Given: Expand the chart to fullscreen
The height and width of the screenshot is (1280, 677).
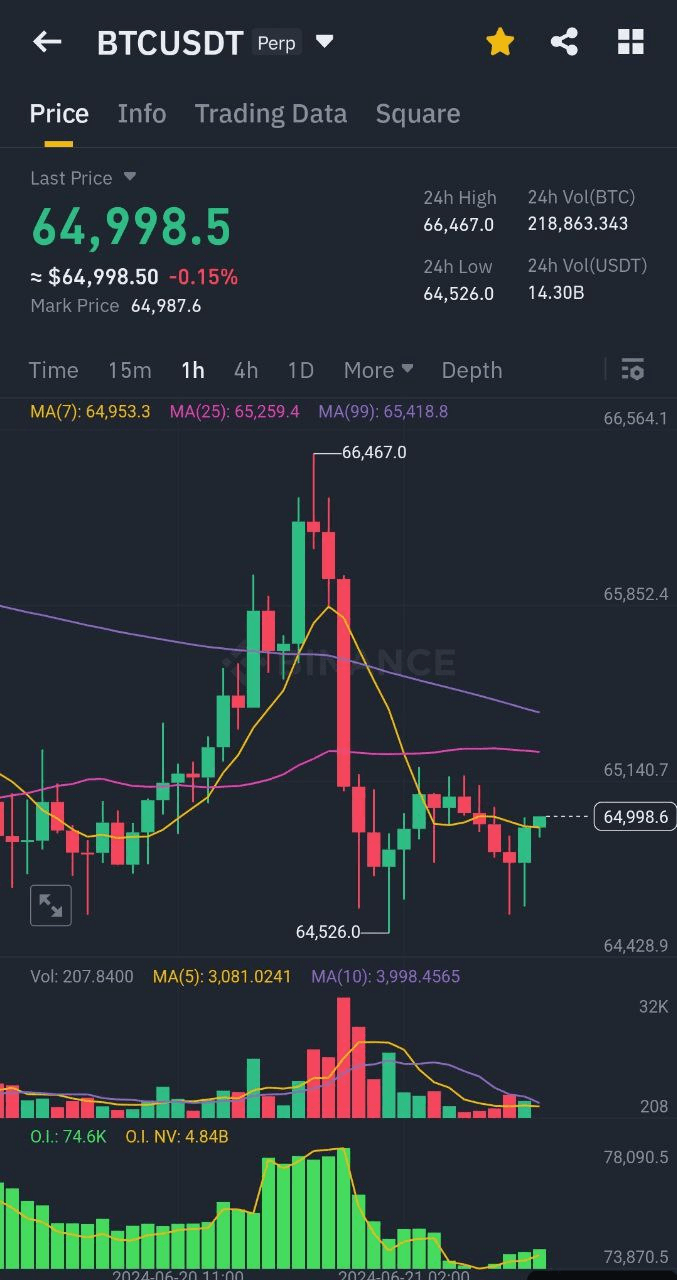Looking at the screenshot, I should click(x=50, y=906).
